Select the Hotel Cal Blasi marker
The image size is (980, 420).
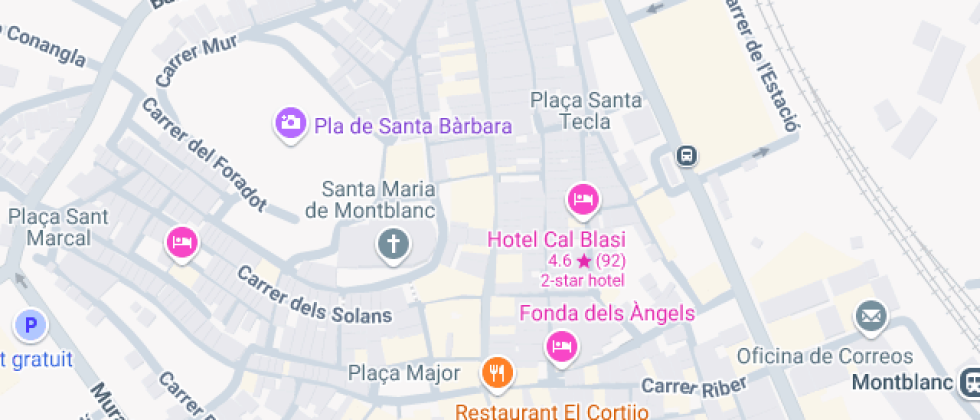pyautogui.click(x=582, y=200)
